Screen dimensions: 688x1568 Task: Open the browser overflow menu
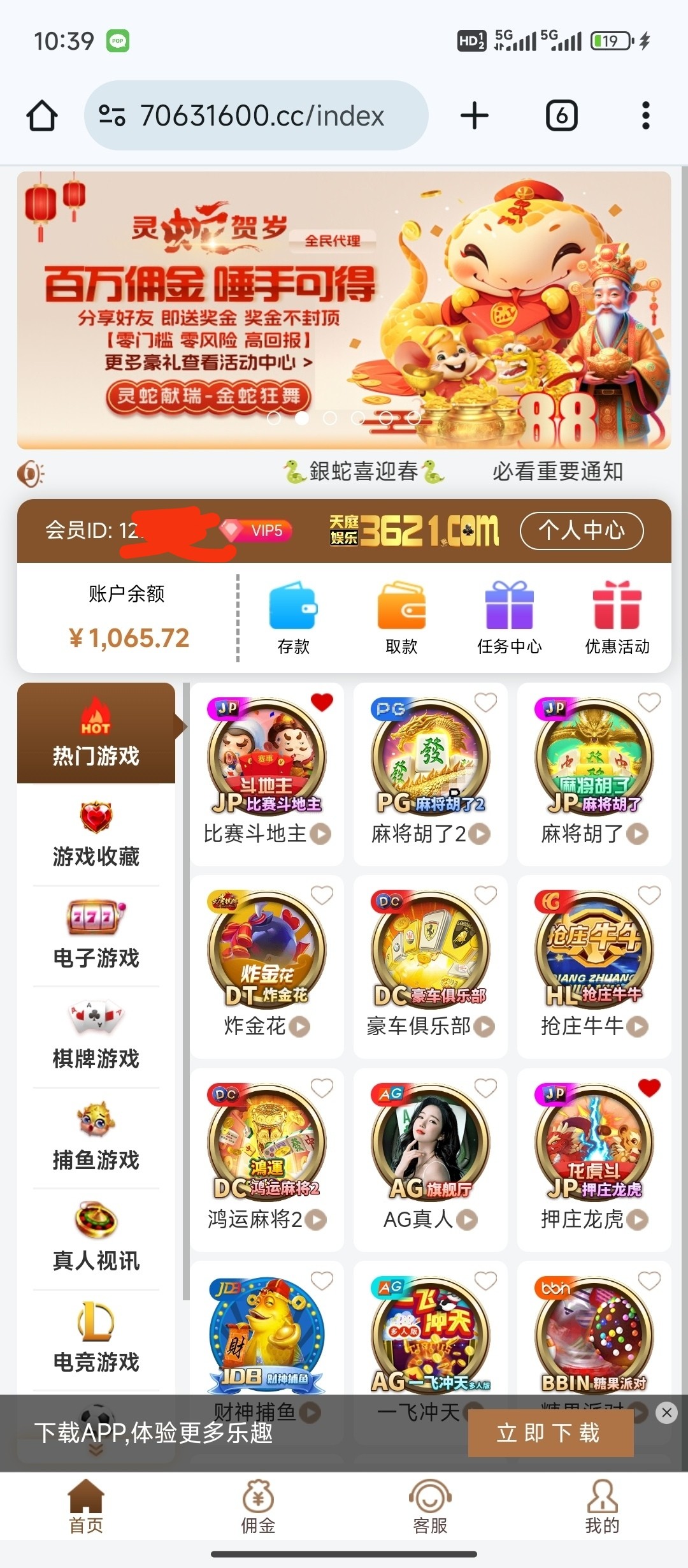click(645, 115)
